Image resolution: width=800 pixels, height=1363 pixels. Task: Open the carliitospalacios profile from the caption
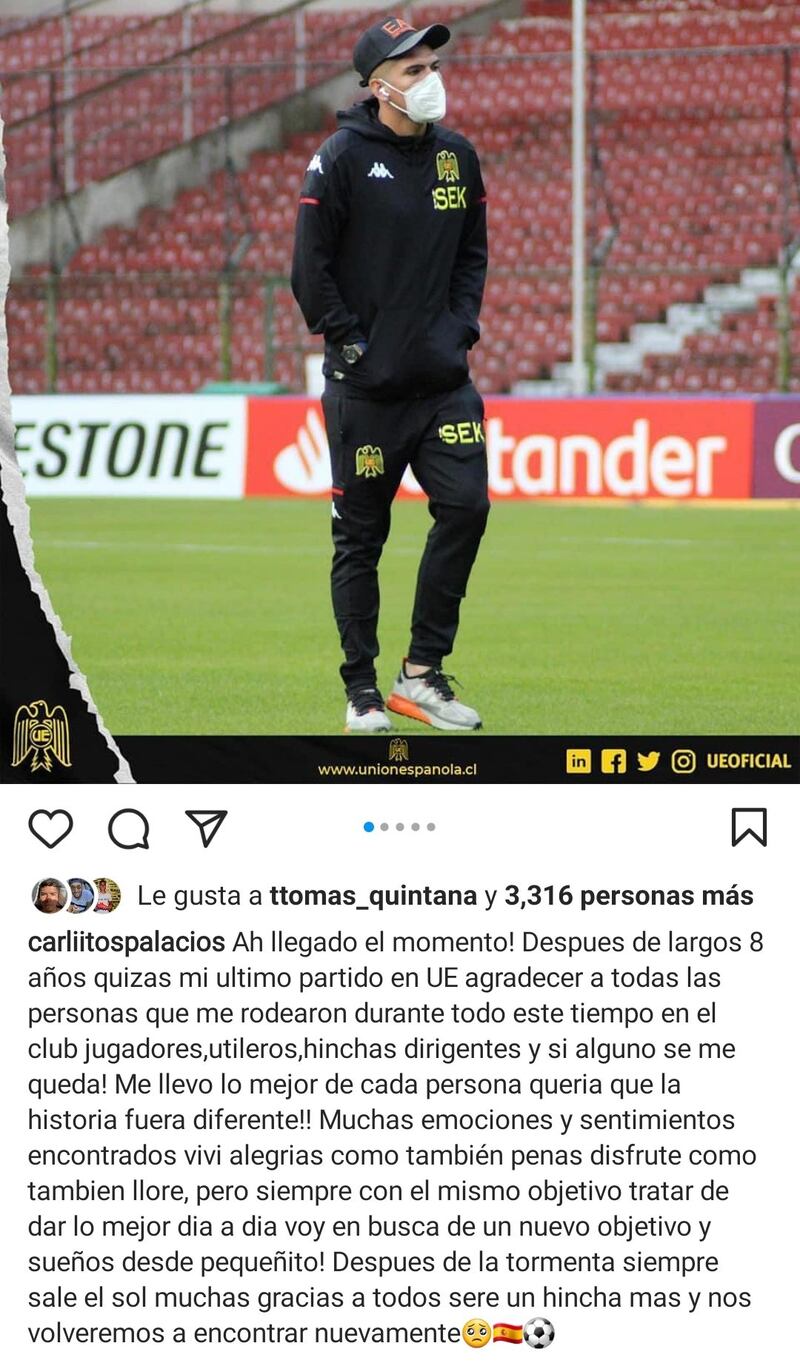click(126, 942)
